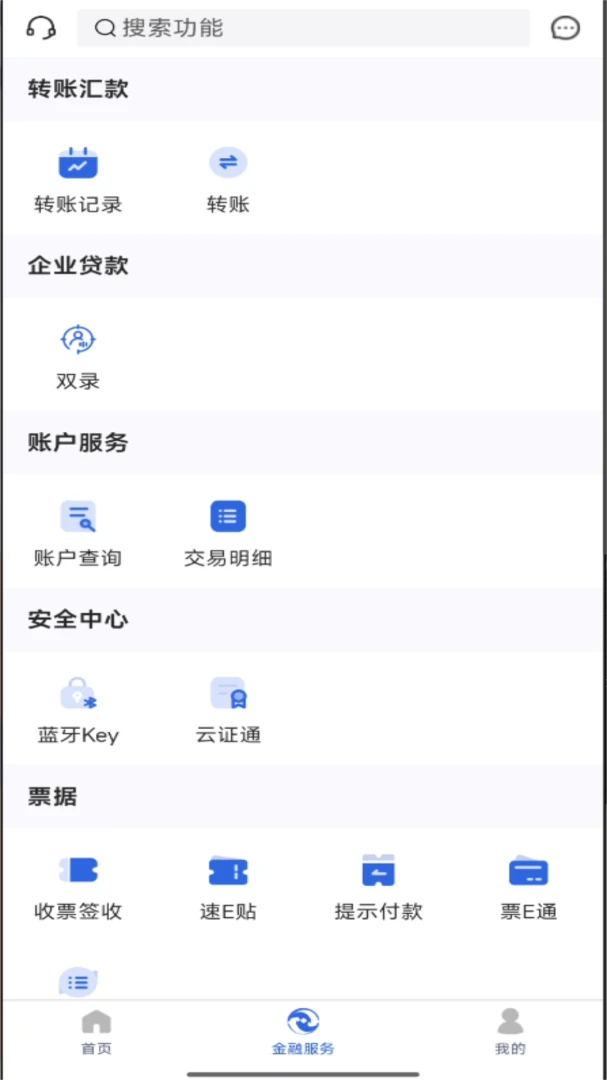Screen dimensions: 607x1080
Task: Go to the 我的 profile tab
Action: 510,1033
